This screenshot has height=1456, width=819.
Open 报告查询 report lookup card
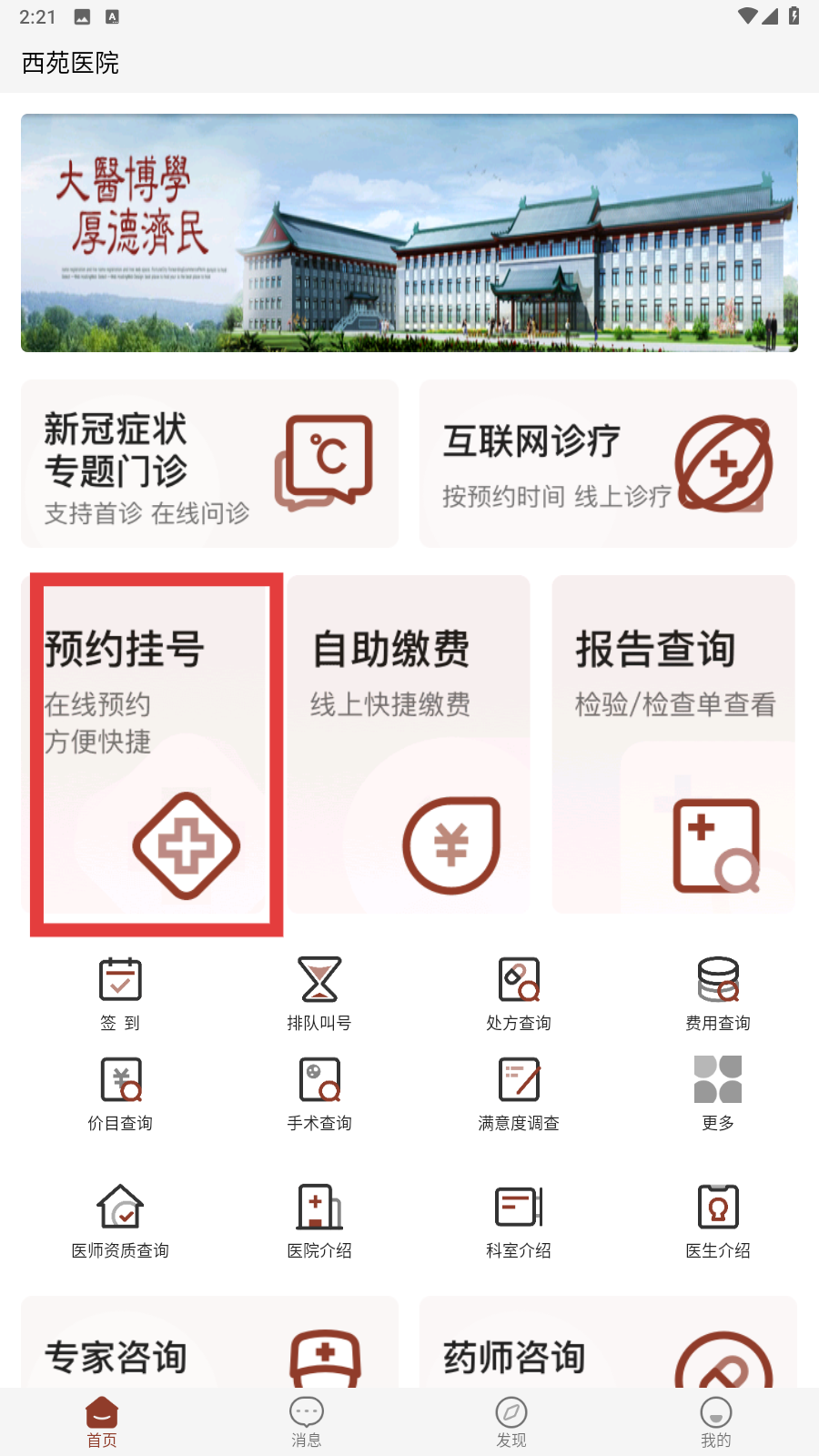coord(673,744)
